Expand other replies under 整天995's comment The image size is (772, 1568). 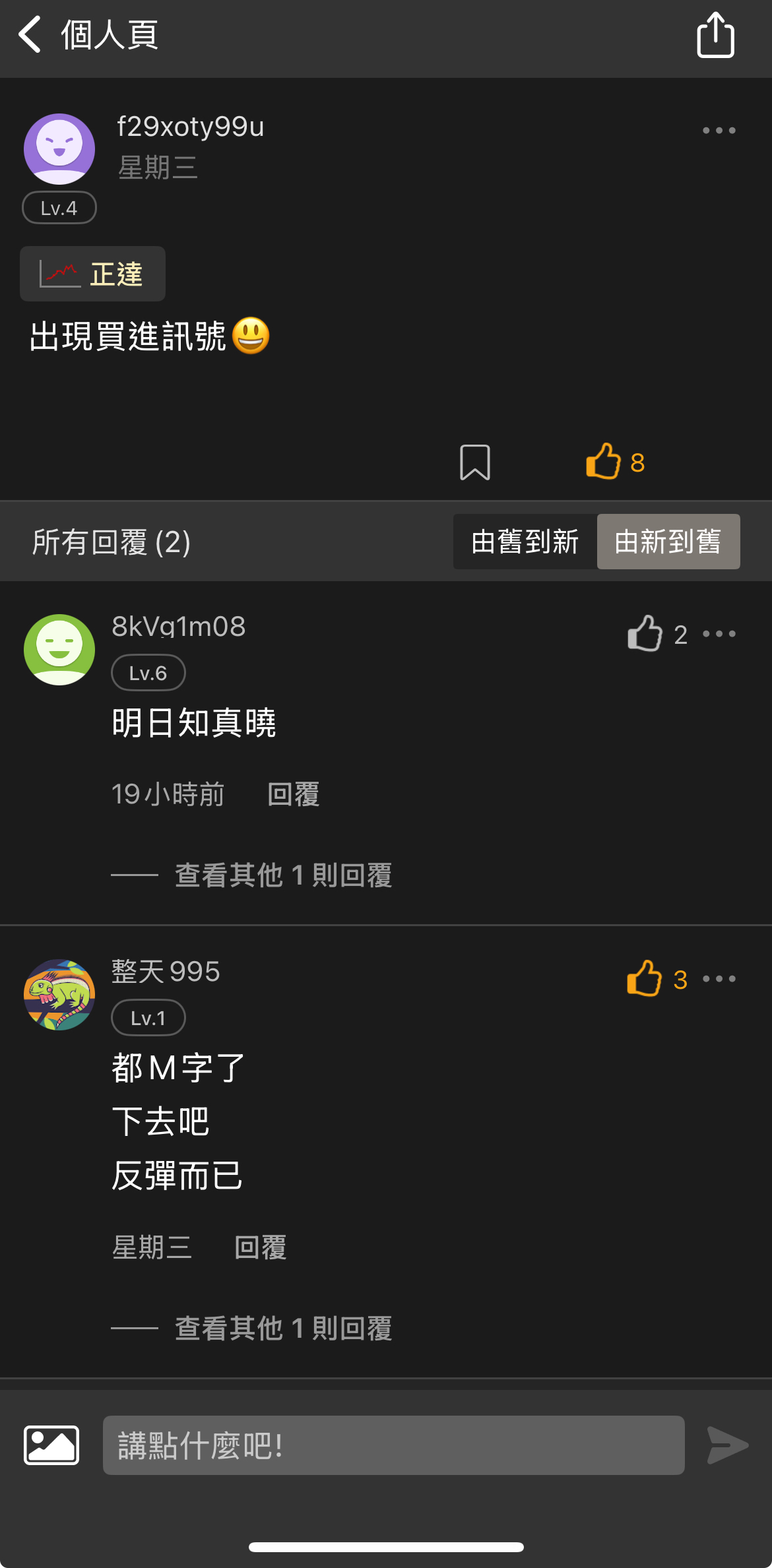283,1329
